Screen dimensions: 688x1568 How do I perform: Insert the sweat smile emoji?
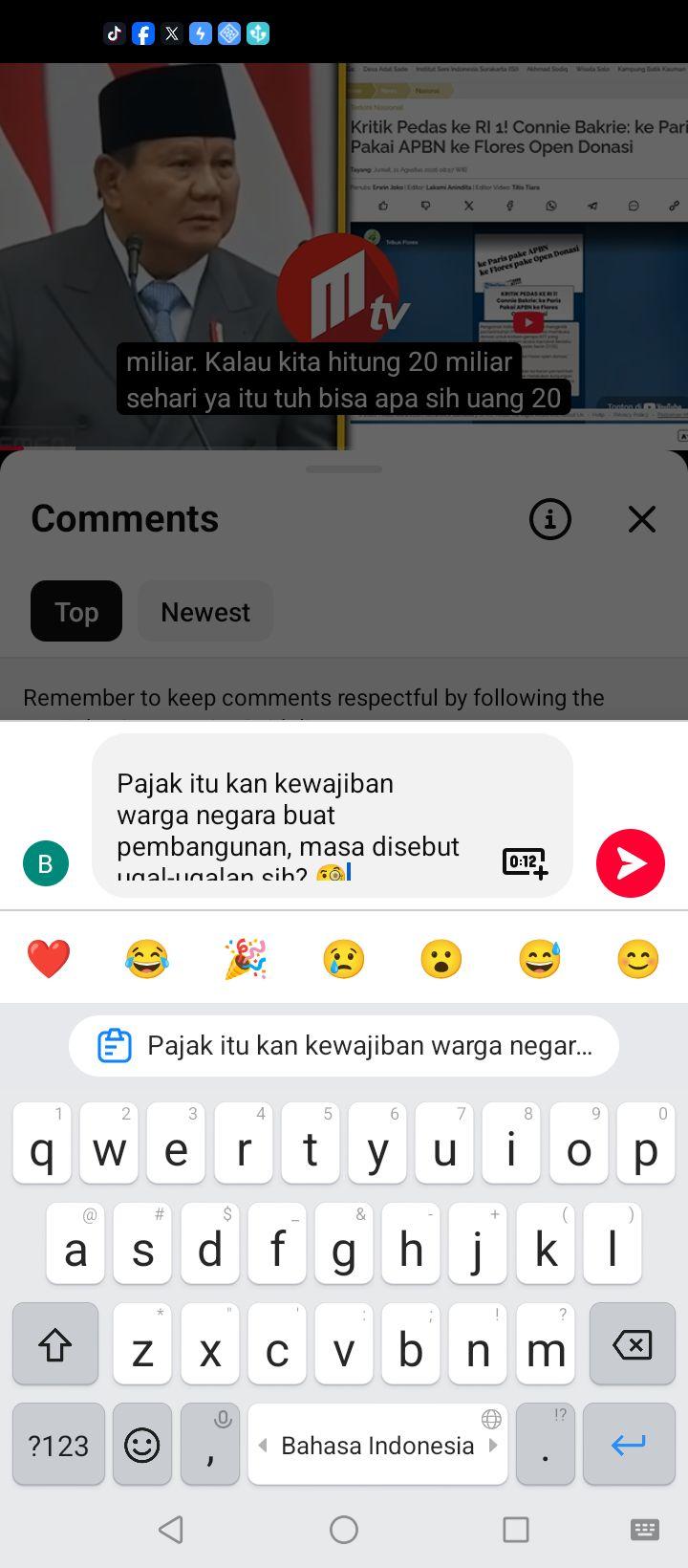click(540, 959)
